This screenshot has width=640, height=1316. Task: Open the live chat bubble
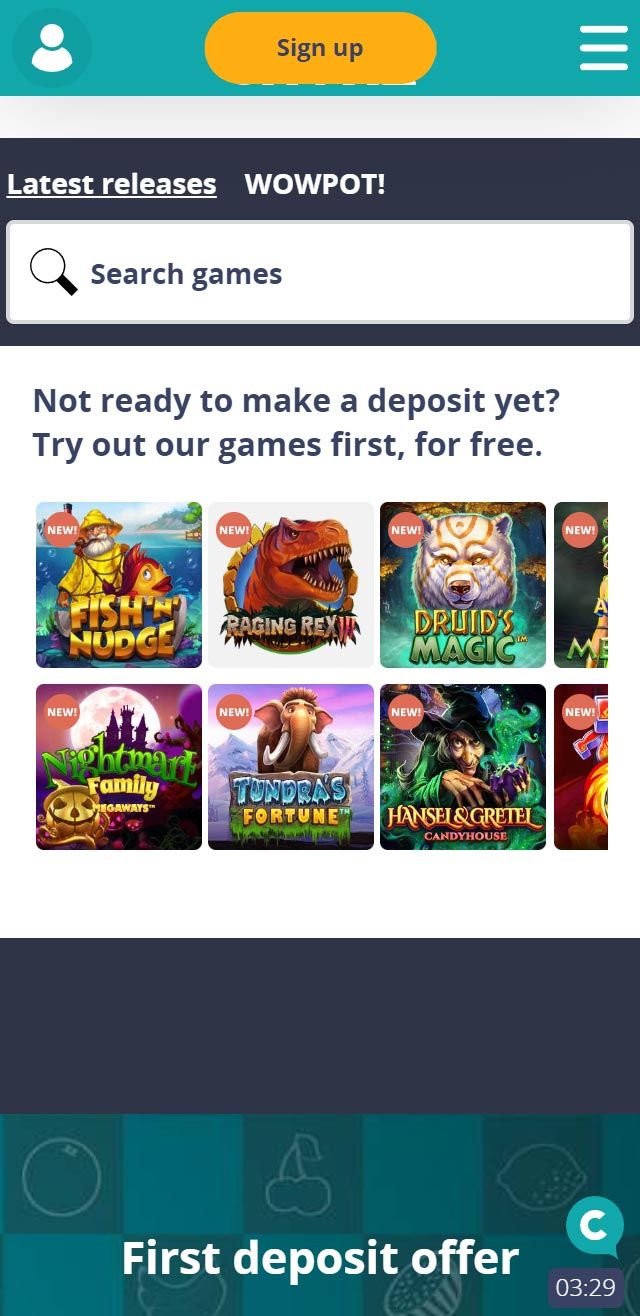pos(594,1225)
